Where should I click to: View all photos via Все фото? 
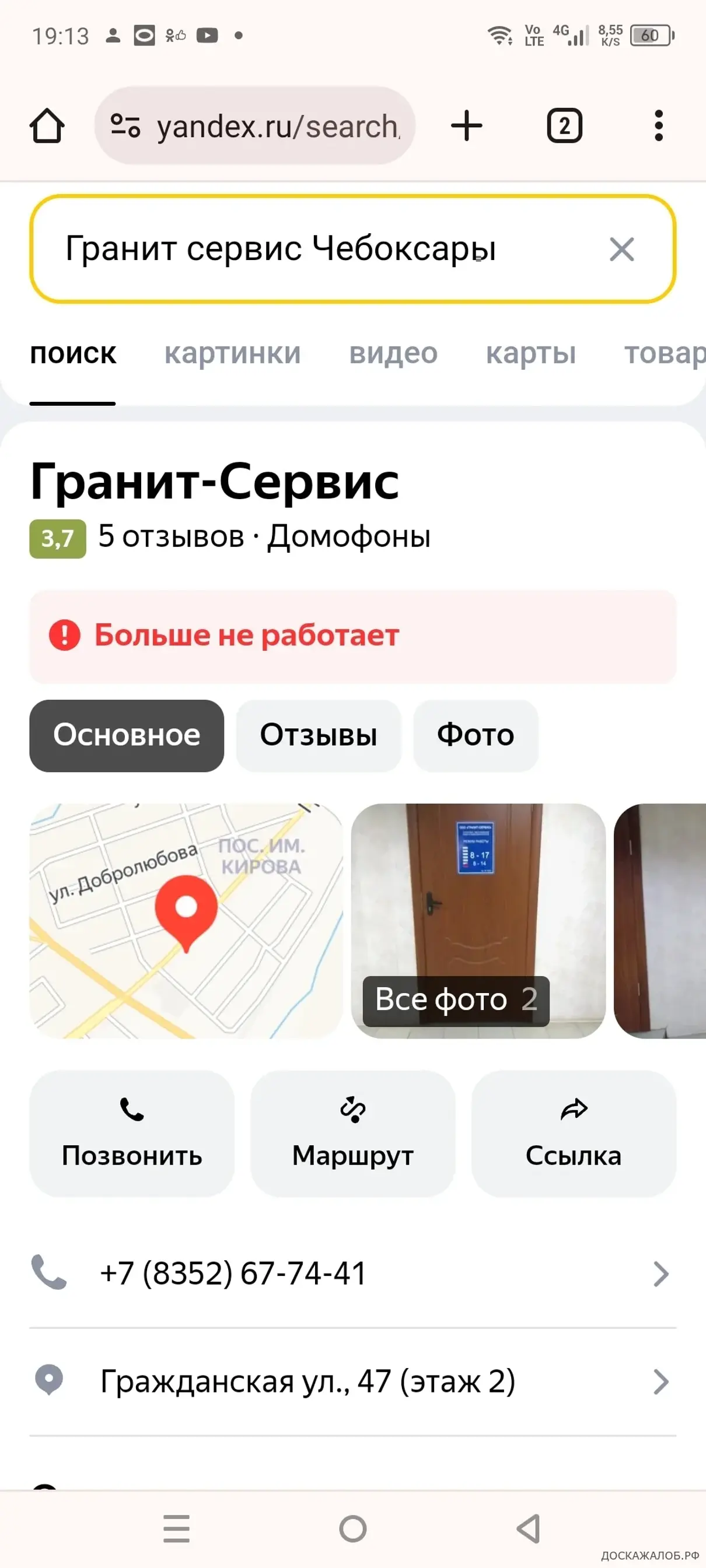[x=456, y=1001]
